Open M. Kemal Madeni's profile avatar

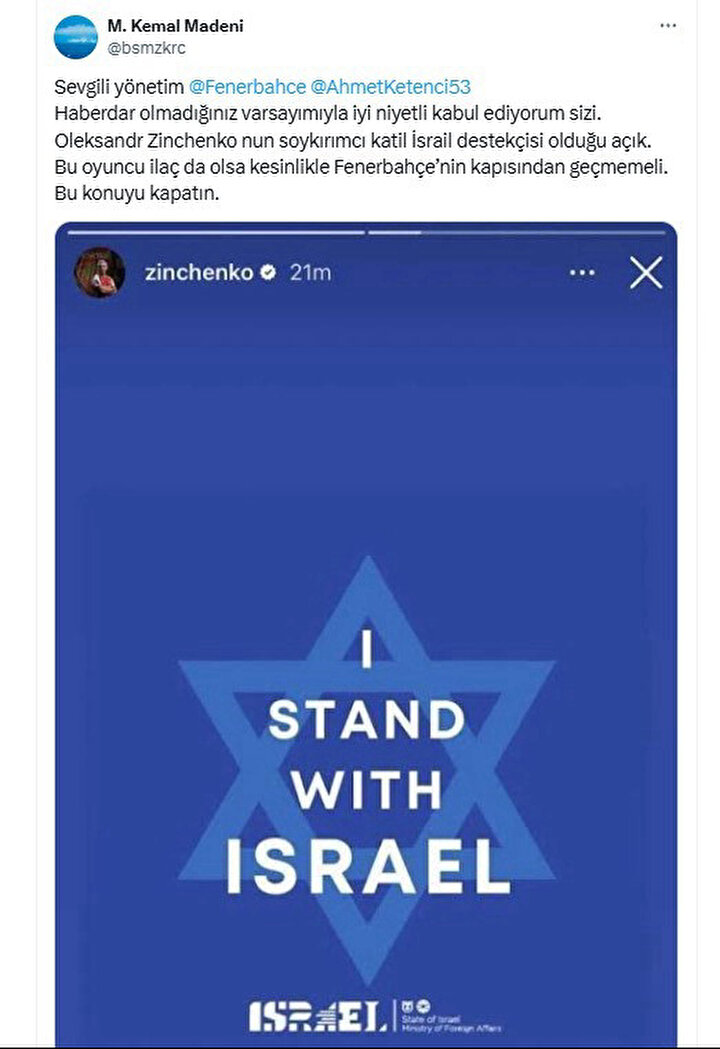pyautogui.click(x=76, y=37)
